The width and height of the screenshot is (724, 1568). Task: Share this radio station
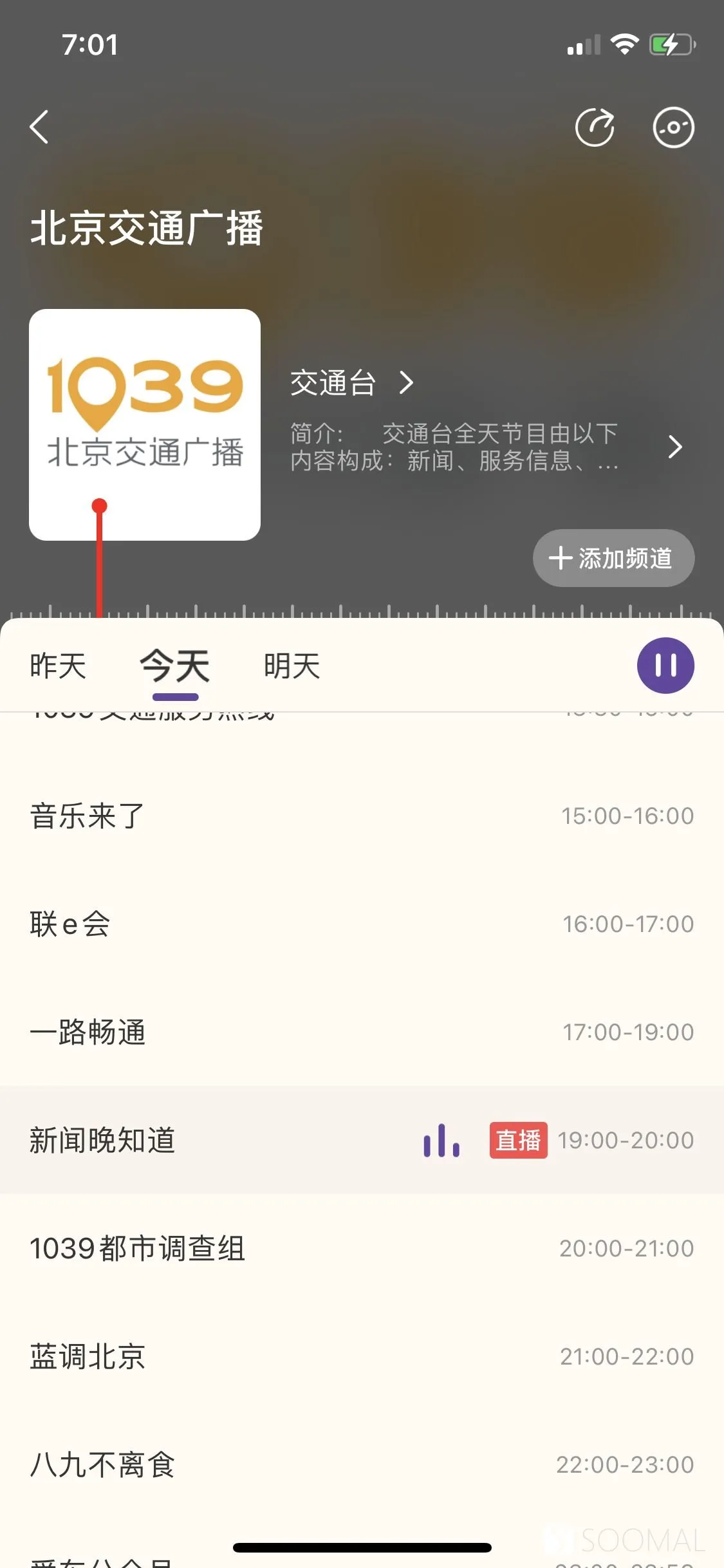595,127
